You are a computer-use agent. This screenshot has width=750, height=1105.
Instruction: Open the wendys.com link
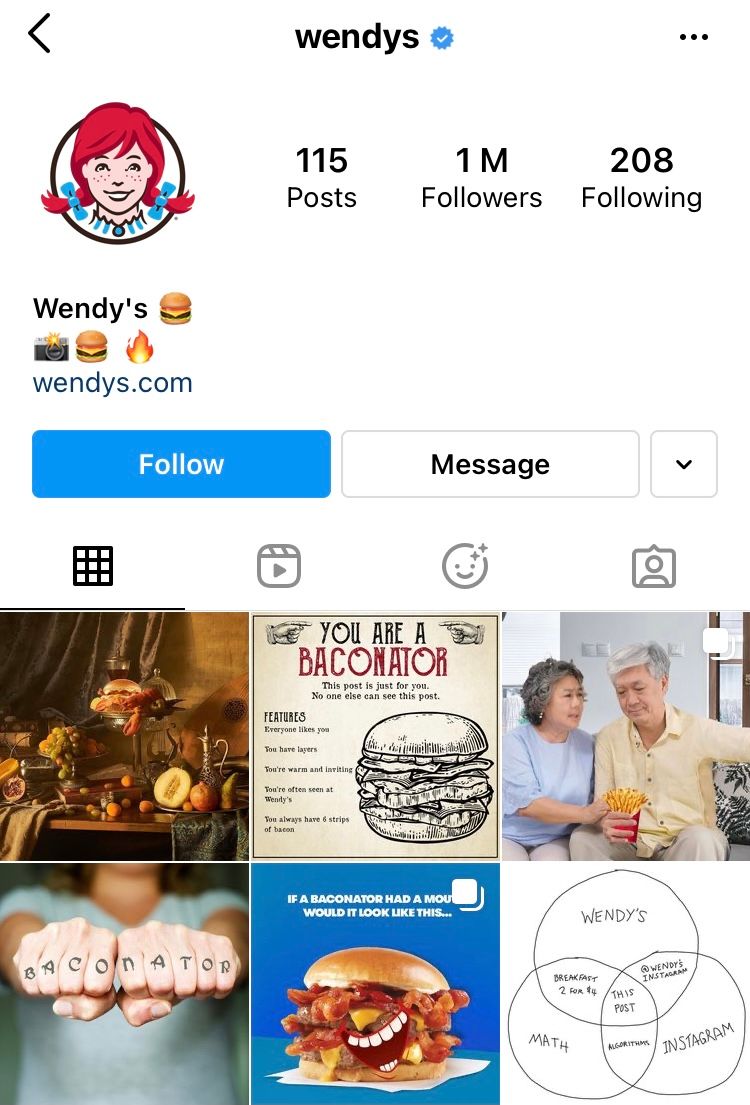(x=112, y=383)
